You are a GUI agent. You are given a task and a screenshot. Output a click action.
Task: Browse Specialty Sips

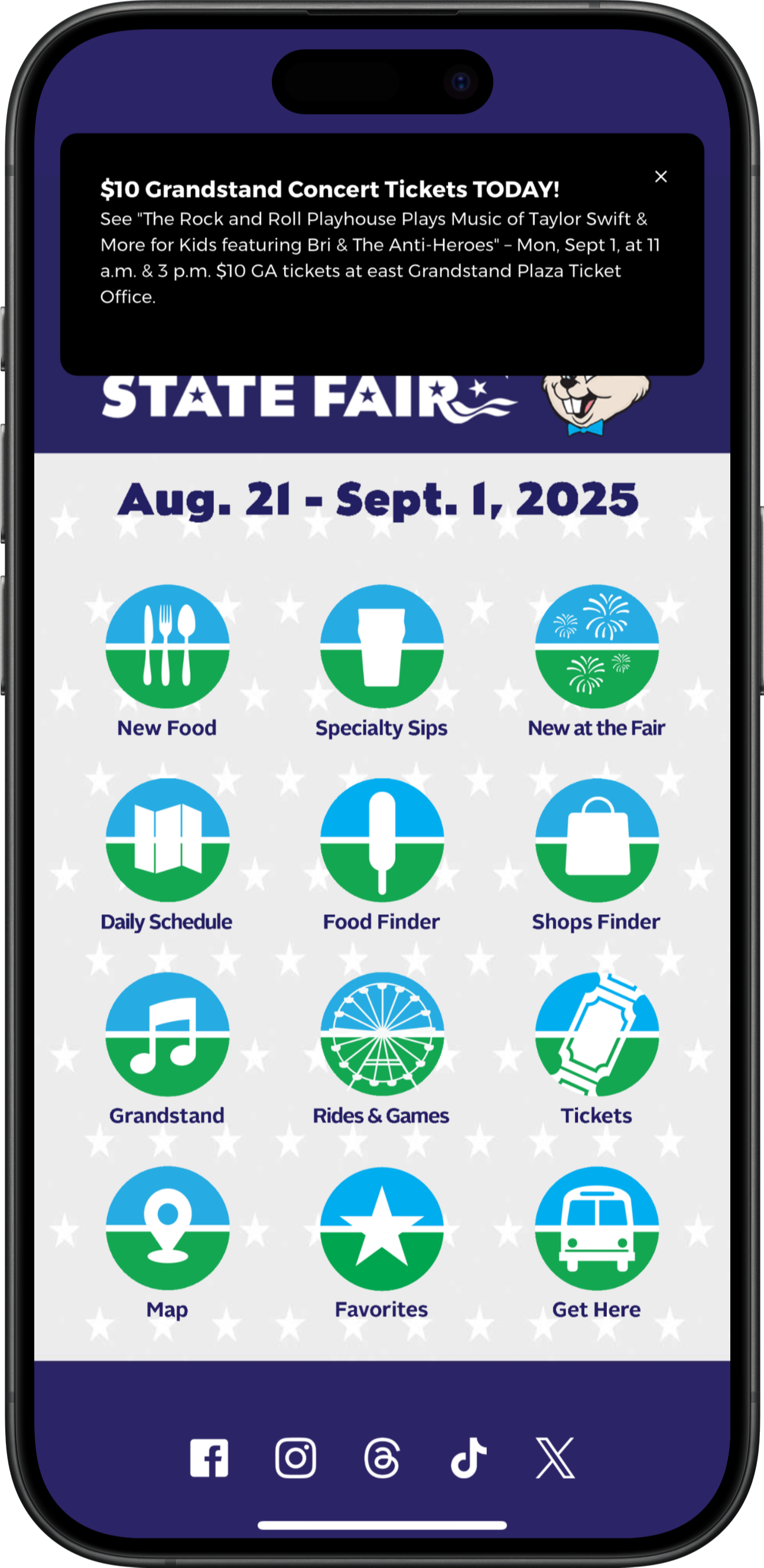click(x=382, y=661)
